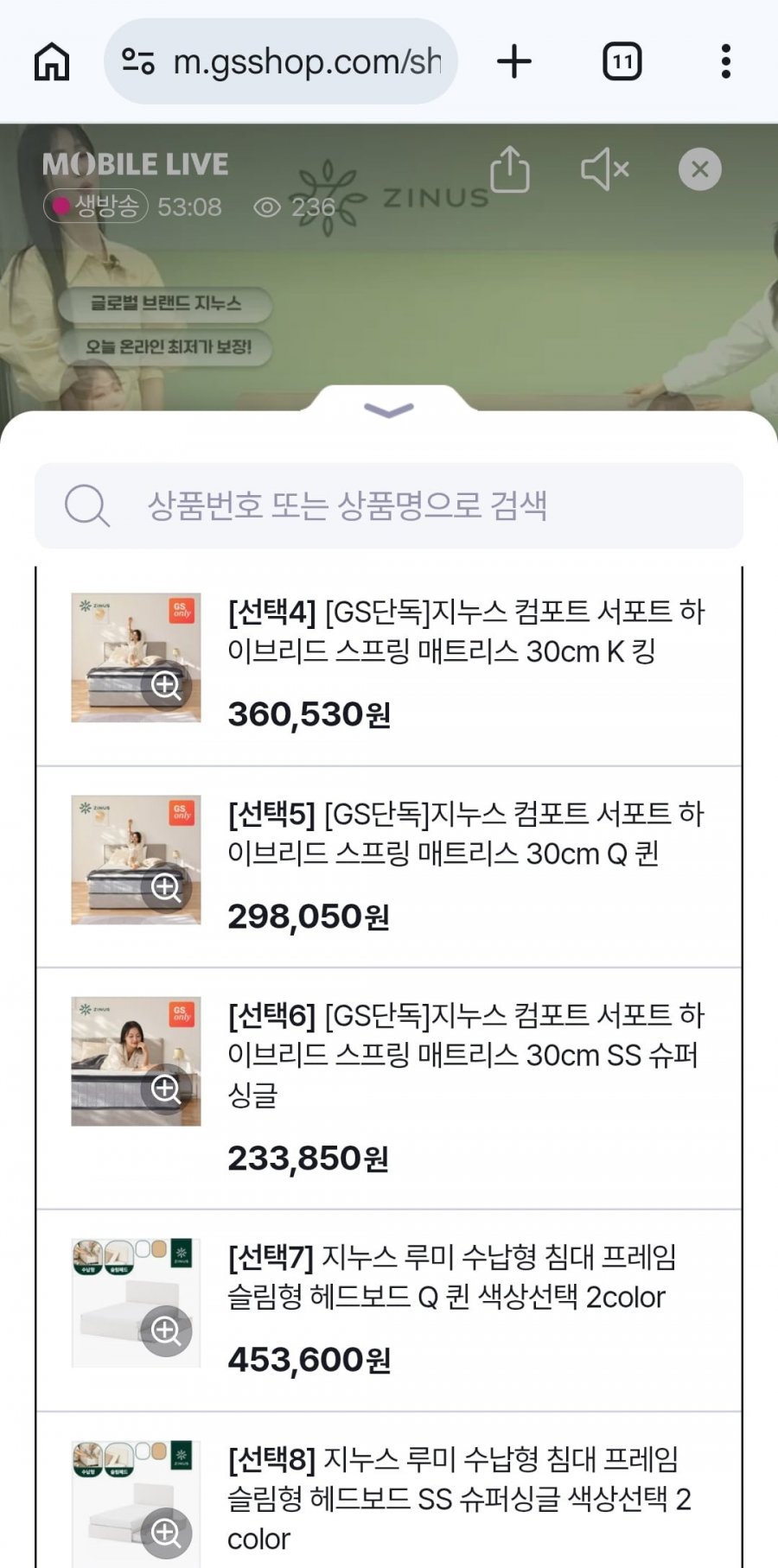Tap the product number or name search field
Viewport: 778px width, 1568px height.
coord(389,505)
